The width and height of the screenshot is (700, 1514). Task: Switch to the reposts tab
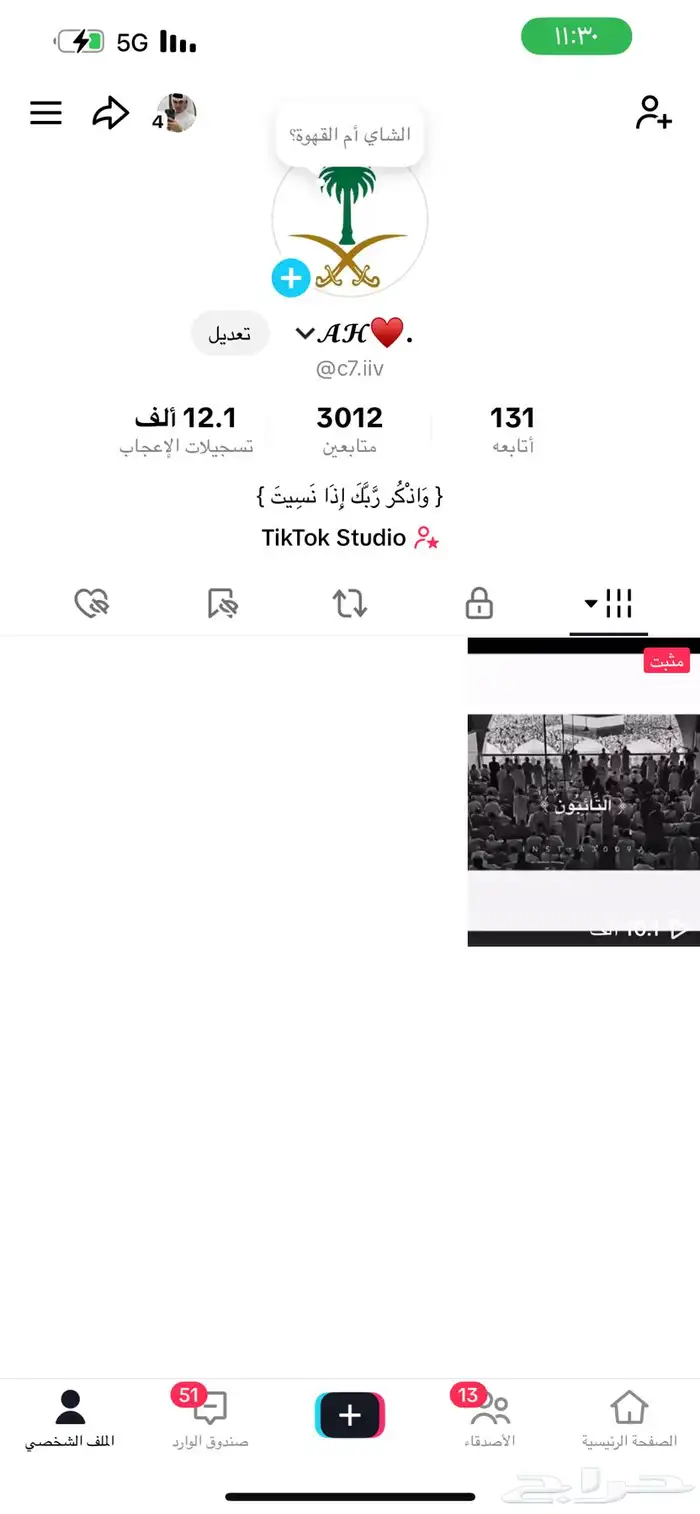350,603
